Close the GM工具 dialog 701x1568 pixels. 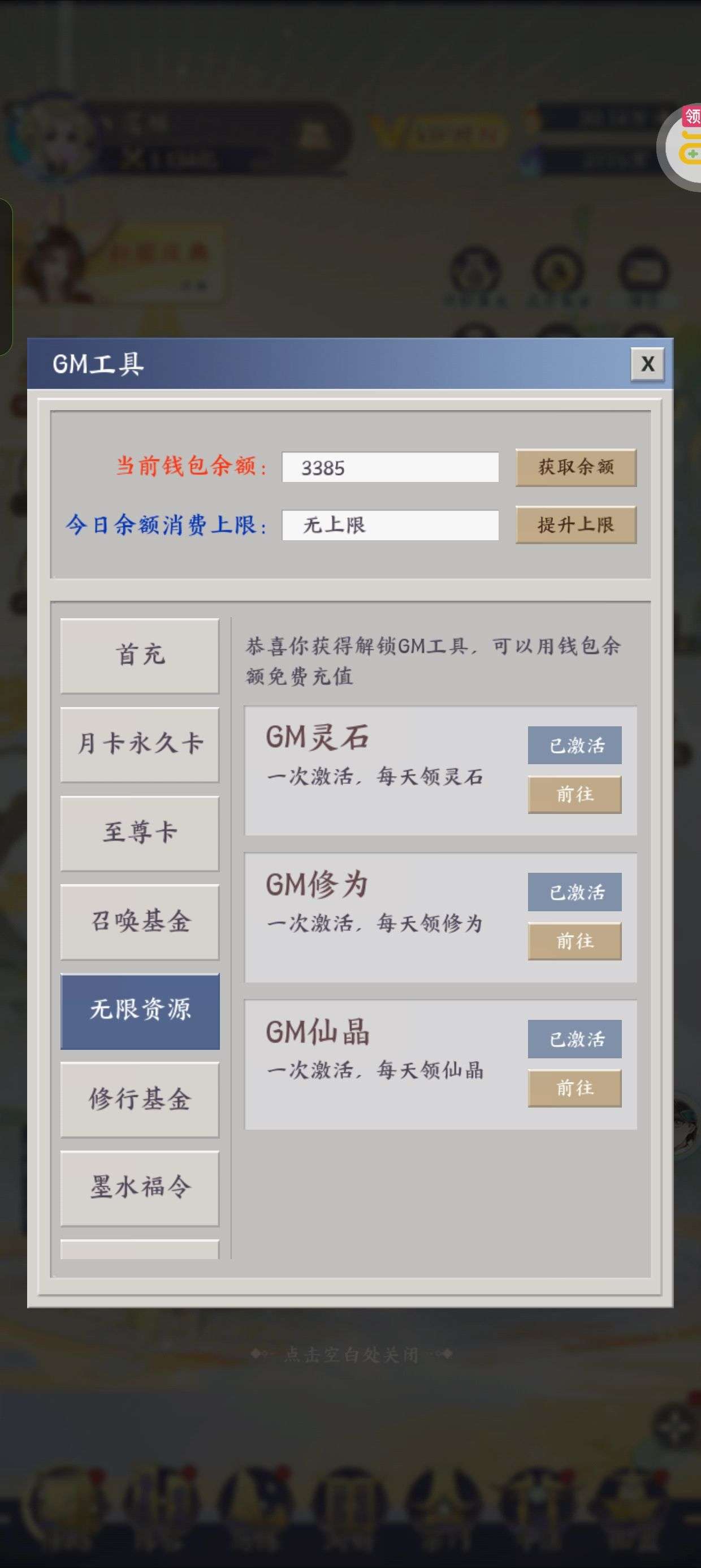click(647, 364)
